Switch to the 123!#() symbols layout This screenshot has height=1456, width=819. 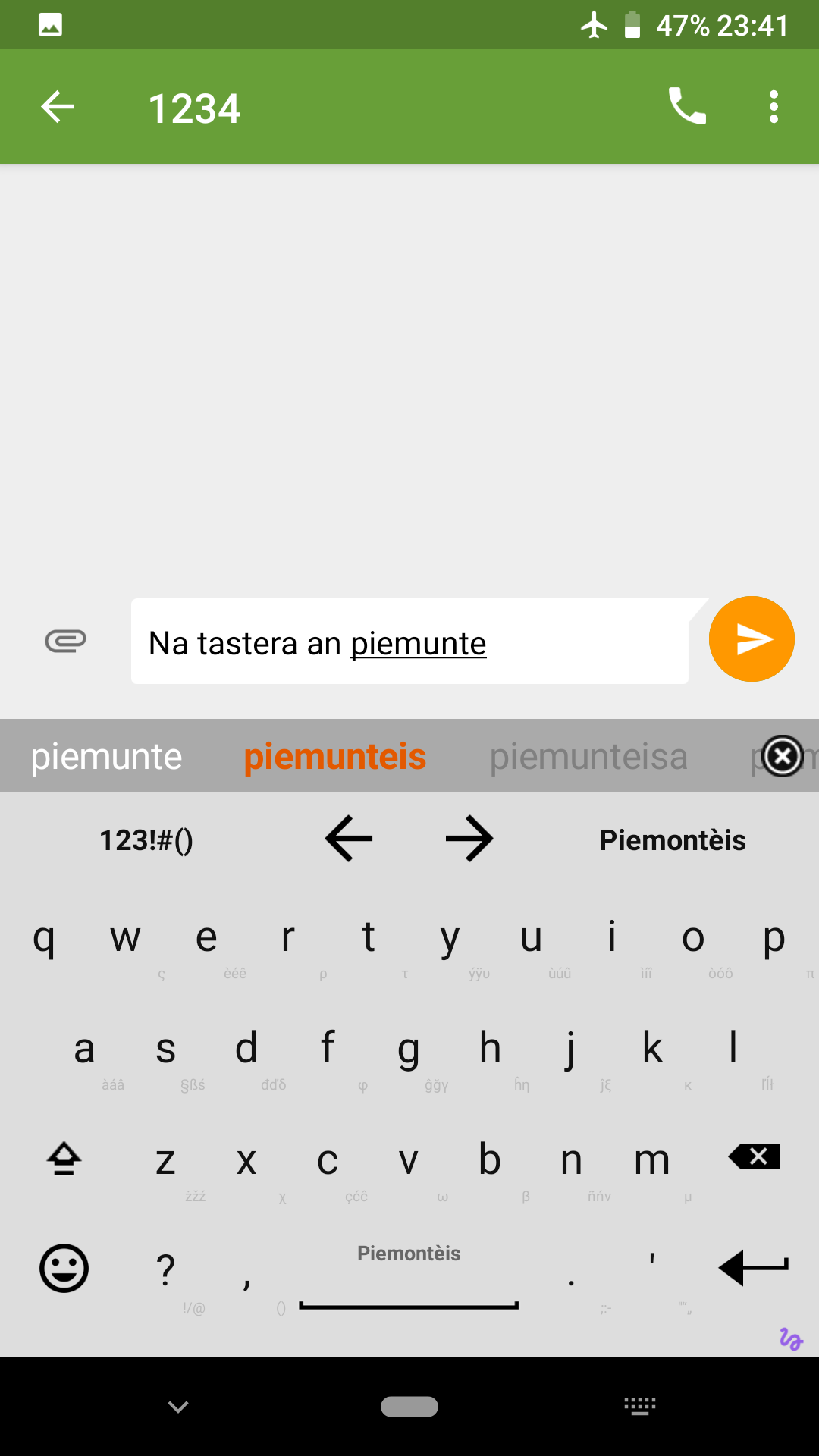click(x=146, y=840)
